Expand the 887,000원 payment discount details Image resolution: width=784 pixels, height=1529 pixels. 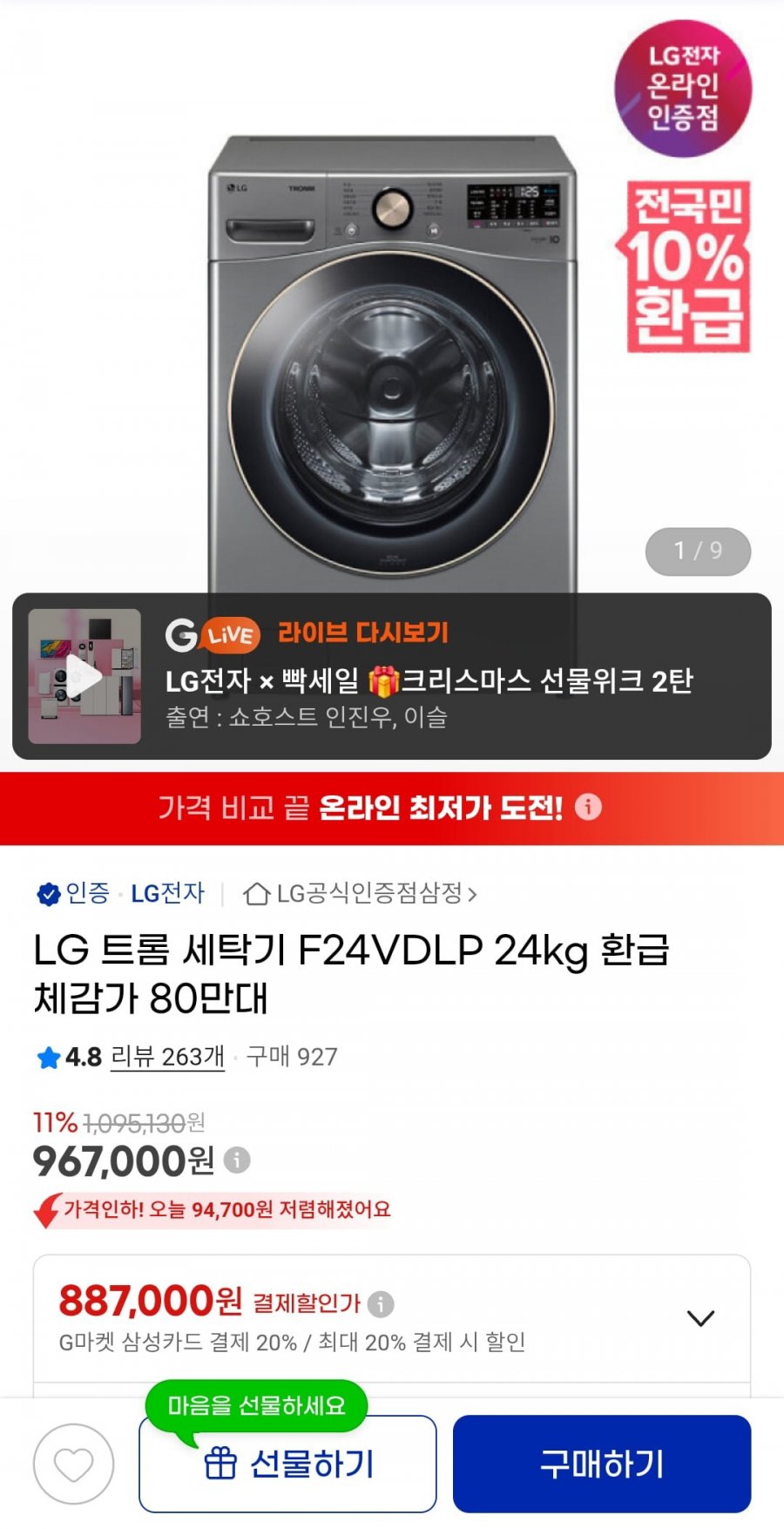tap(700, 1318)
